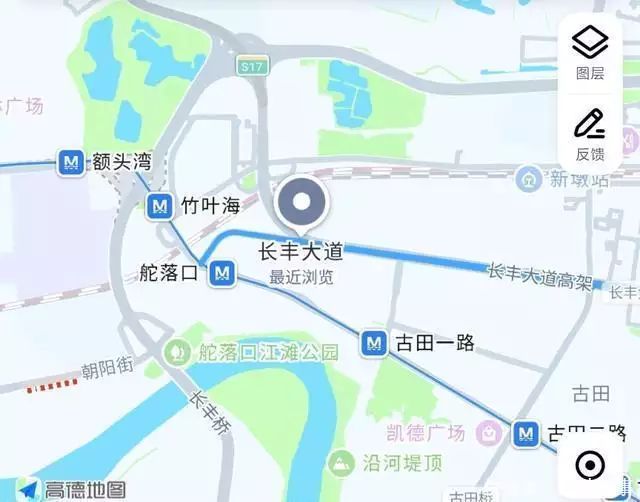Open the 凯德广场 shopping marker
640x502 pixels.
[x=486, y=433]
